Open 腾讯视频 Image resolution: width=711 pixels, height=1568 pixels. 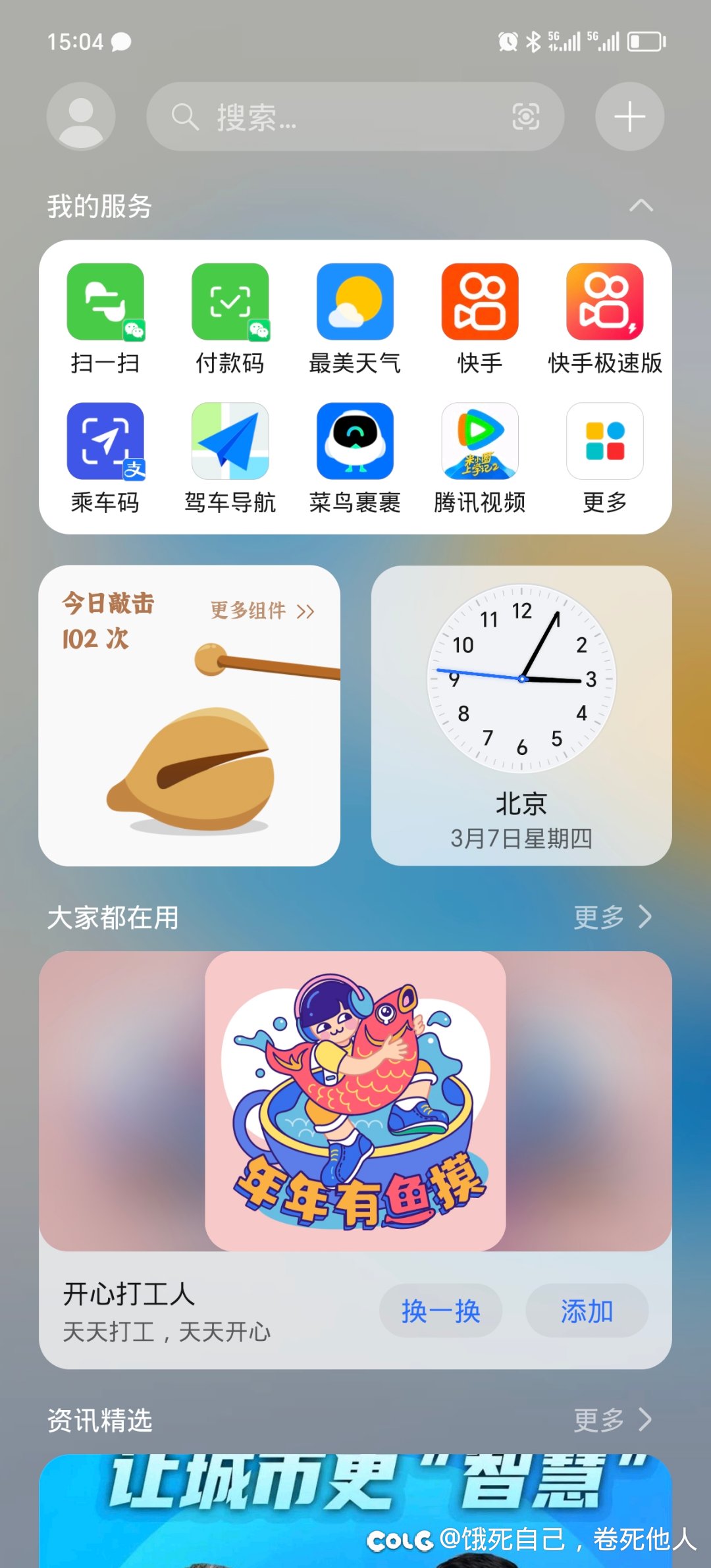tap(480, 459)
